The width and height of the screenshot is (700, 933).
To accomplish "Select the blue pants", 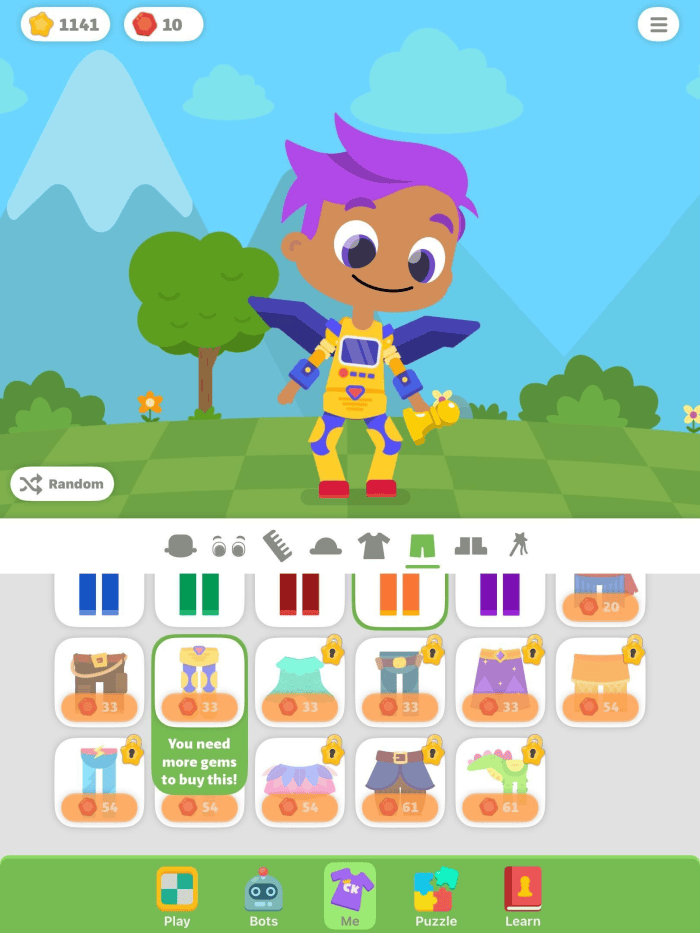I will (99, 596).
